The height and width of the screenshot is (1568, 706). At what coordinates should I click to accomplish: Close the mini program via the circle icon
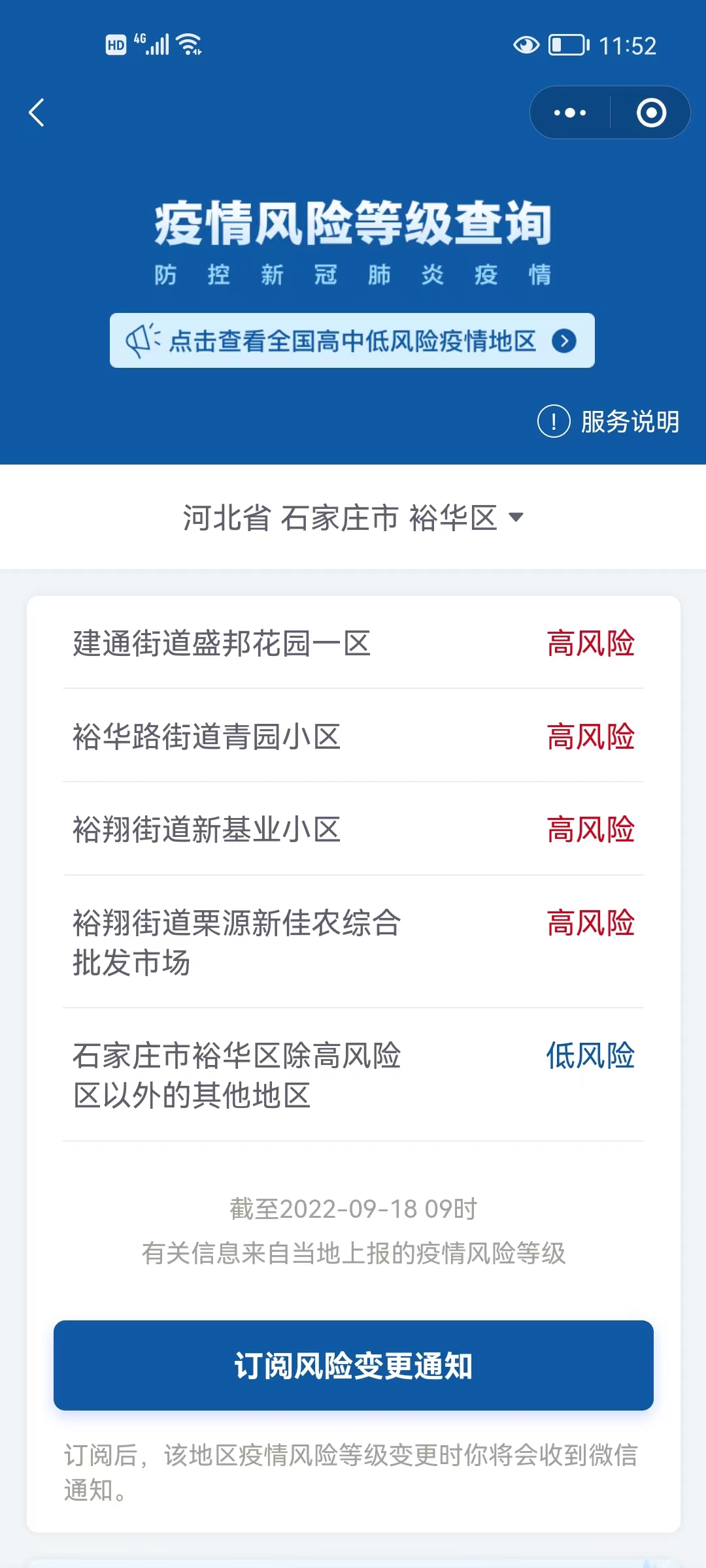[651, 112]
